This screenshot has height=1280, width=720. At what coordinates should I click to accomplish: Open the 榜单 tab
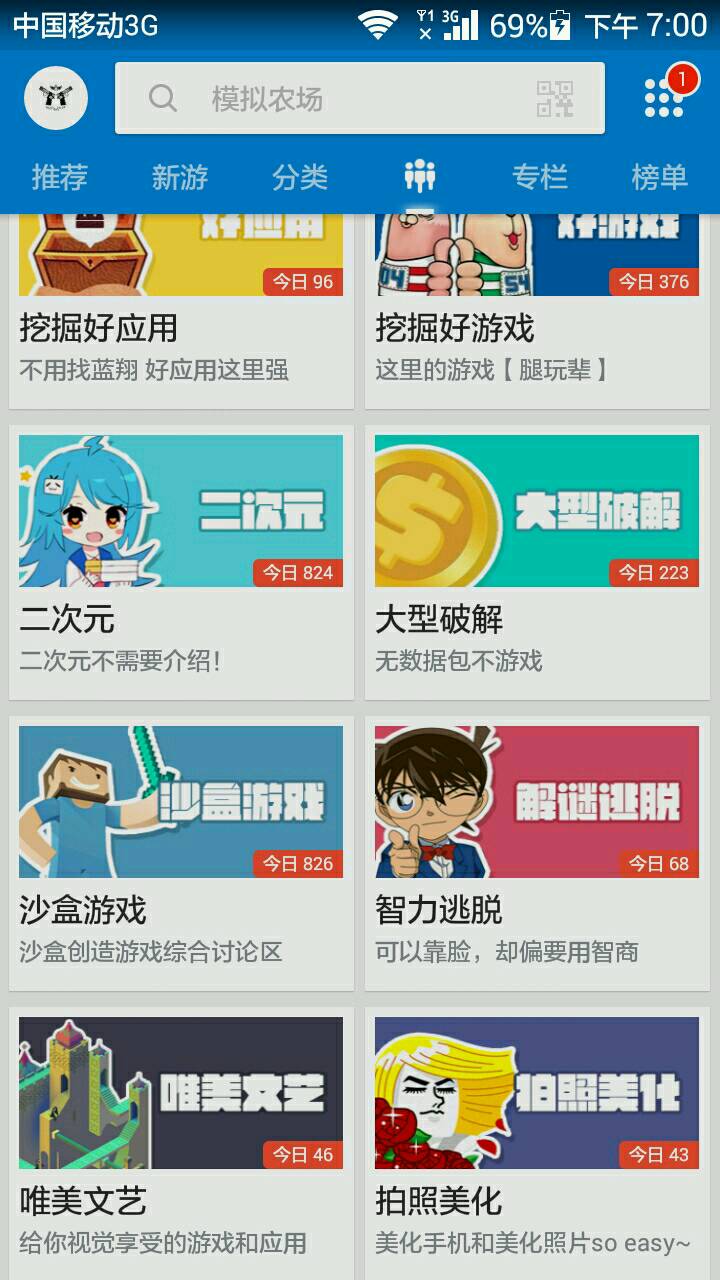coord(660,177)
